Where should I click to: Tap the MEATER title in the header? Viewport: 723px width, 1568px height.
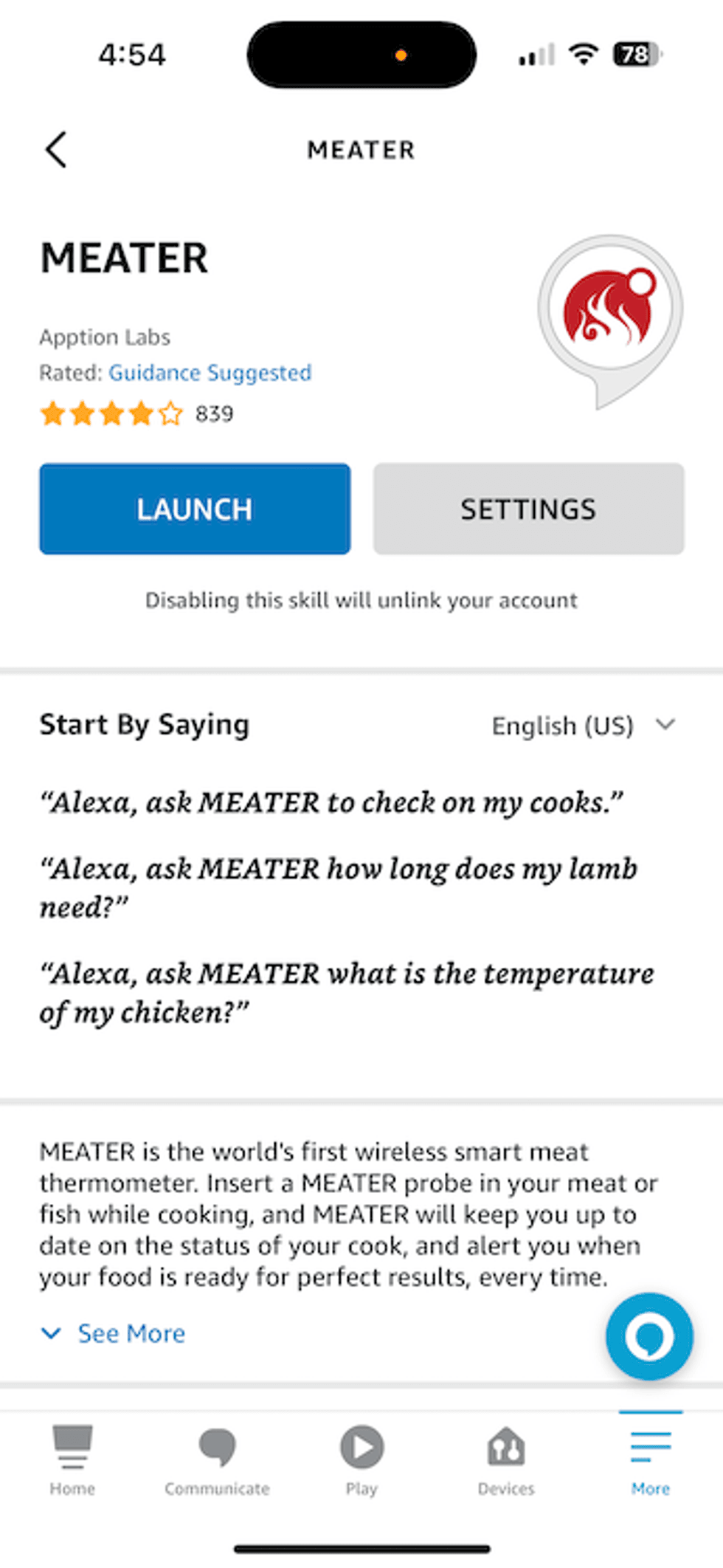click(x=361, y=150)
